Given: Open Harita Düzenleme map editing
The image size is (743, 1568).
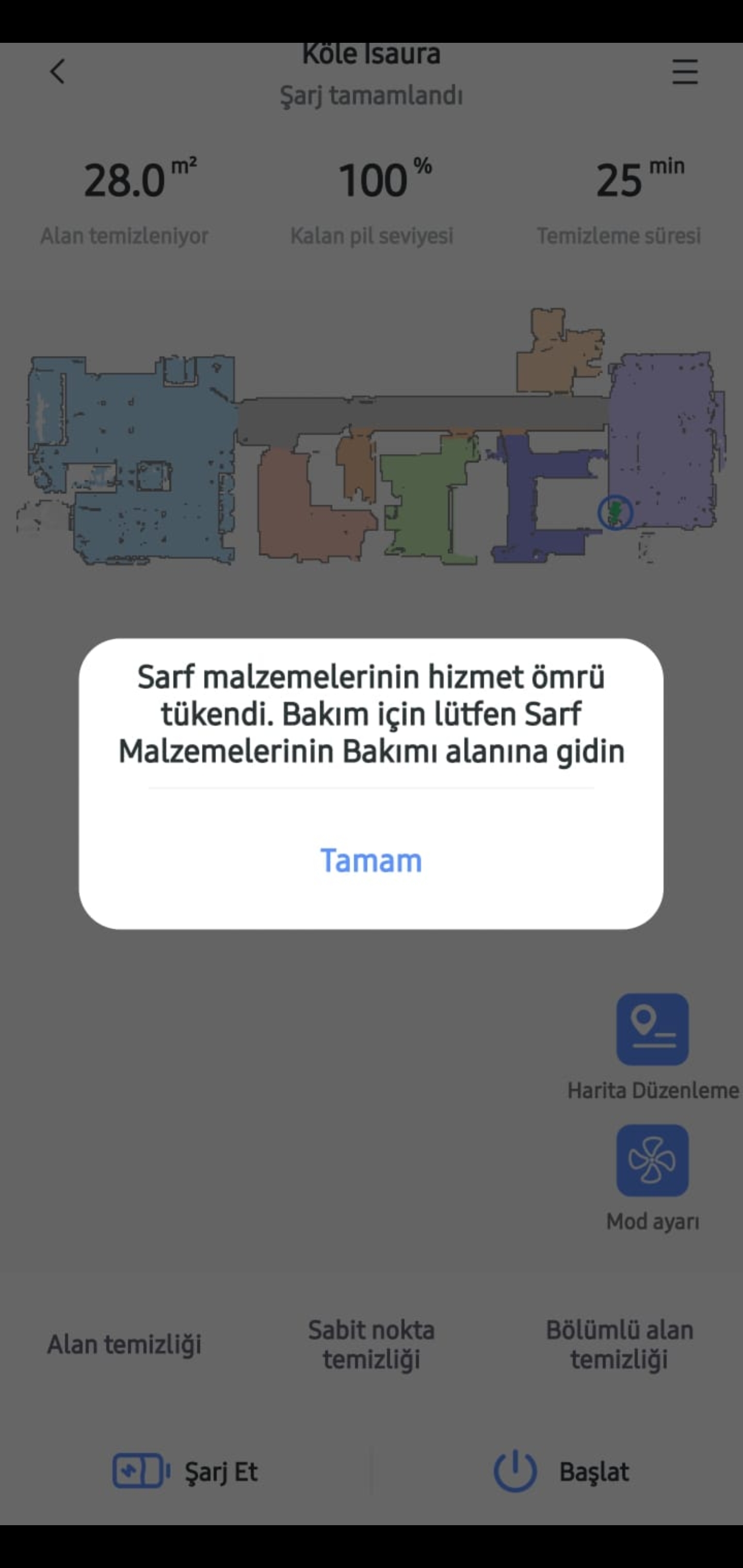Looking at the screenshot, I should (652, 1030).
